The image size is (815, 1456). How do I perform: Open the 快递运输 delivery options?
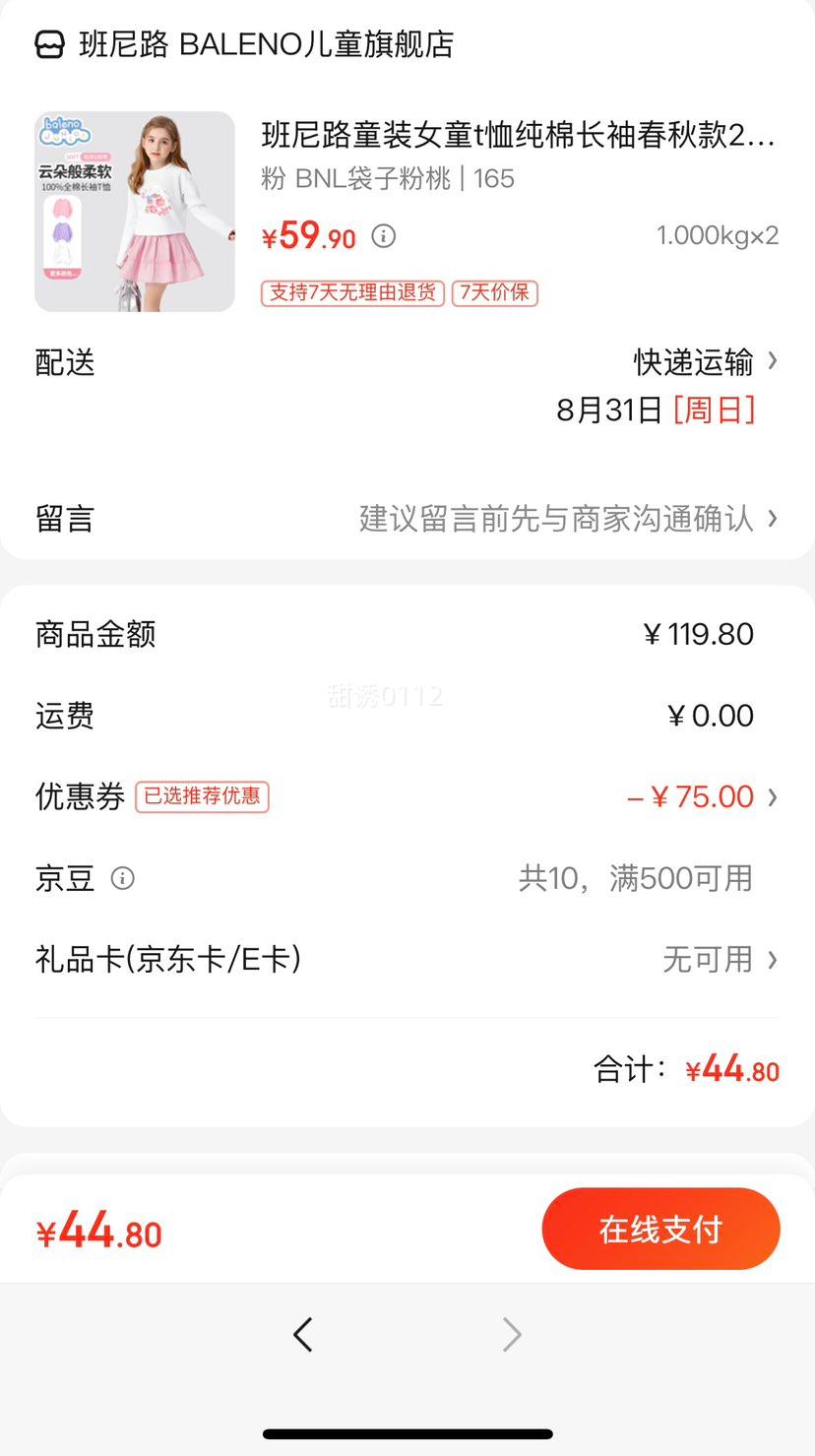click(x=705, y=362)
